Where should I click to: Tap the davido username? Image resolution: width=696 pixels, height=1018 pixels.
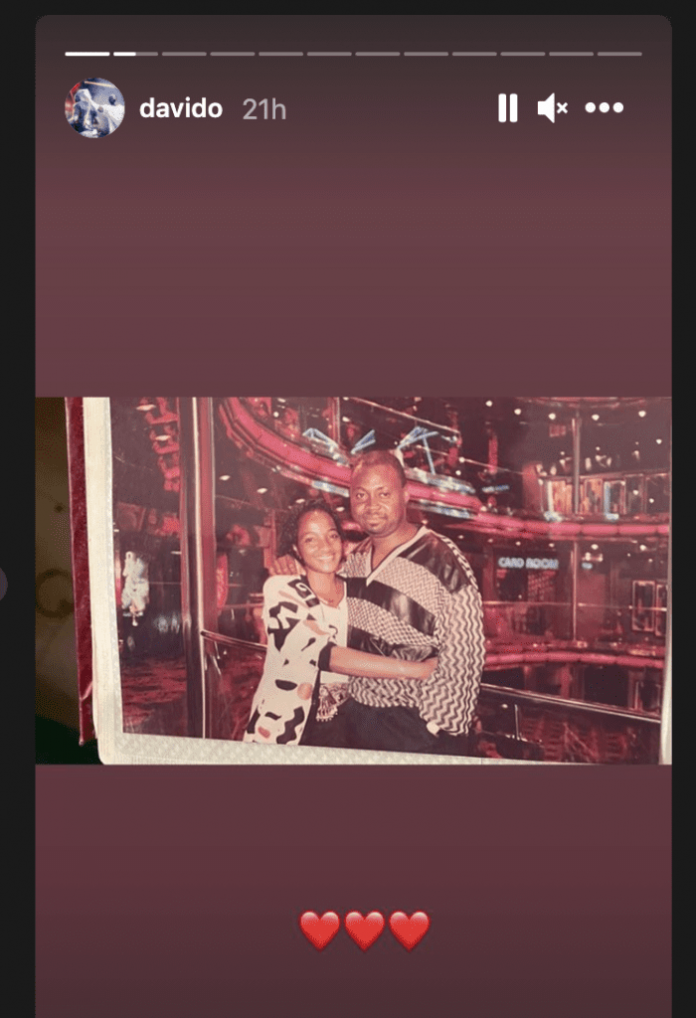pos(181,108)
